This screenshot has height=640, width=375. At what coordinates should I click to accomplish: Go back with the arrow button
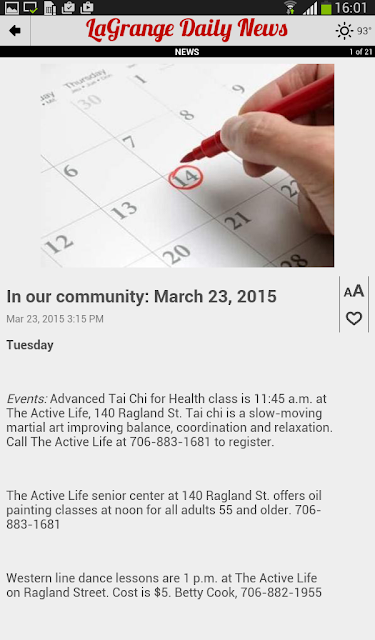[15, 31]
